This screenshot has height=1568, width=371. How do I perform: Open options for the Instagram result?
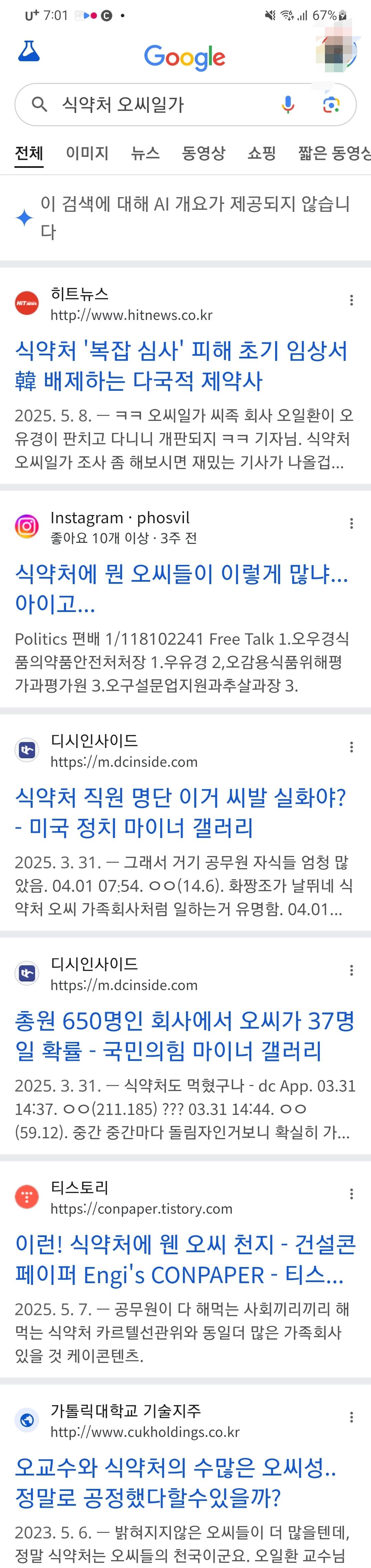(x=351, y=524)
